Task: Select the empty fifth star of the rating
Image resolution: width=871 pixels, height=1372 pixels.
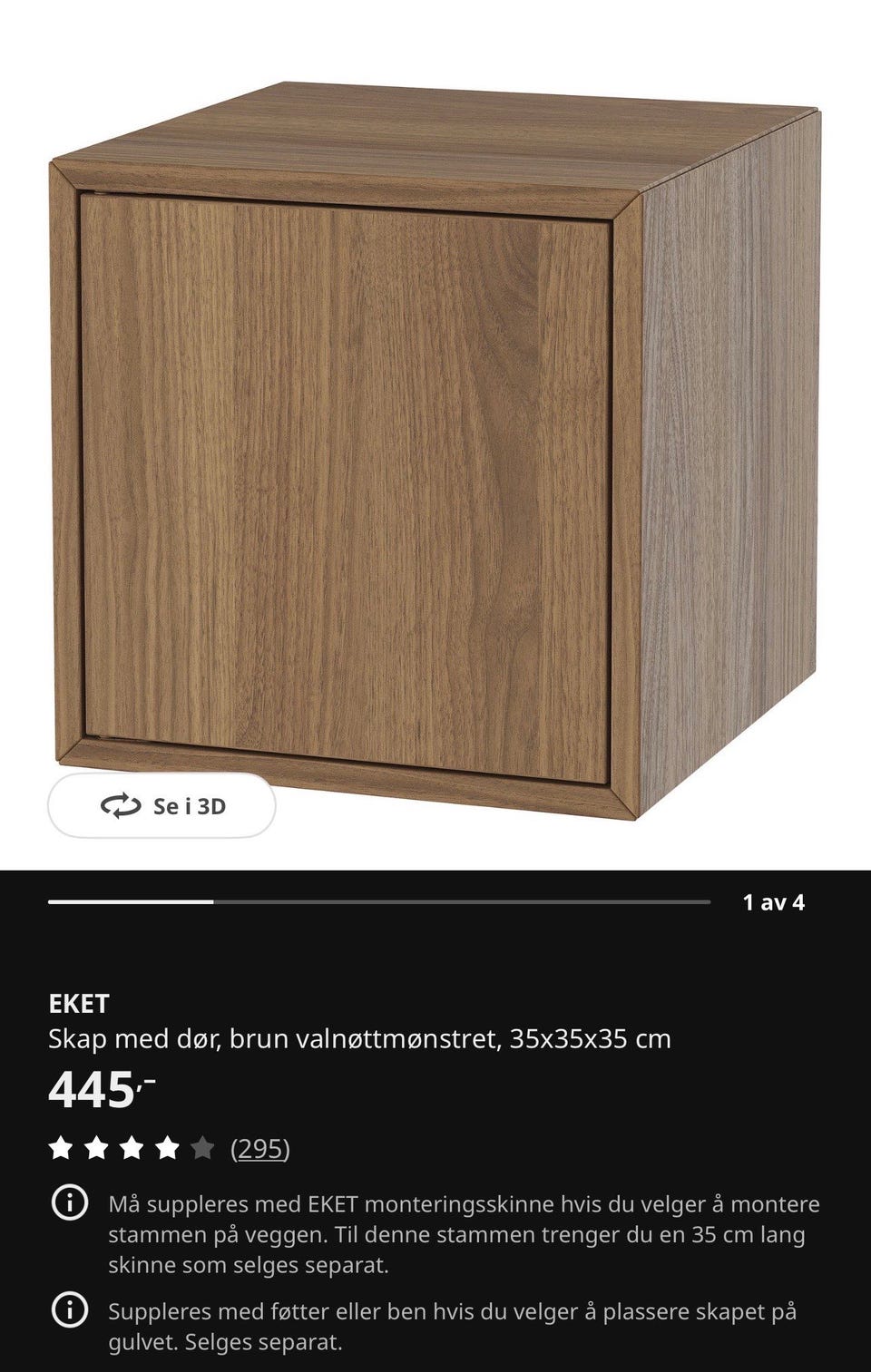Action: (x=201, y=1149)
